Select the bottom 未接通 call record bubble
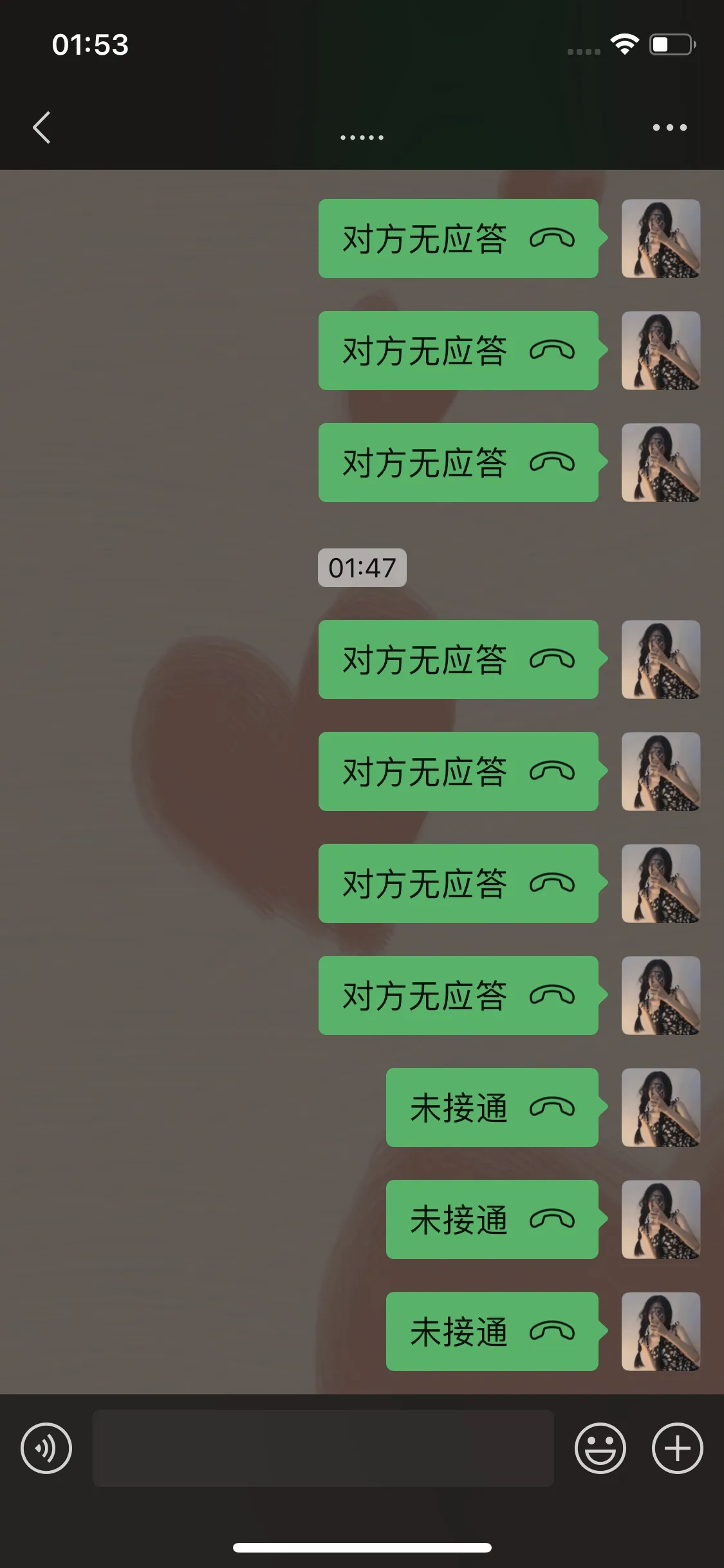 point(492,1332)
